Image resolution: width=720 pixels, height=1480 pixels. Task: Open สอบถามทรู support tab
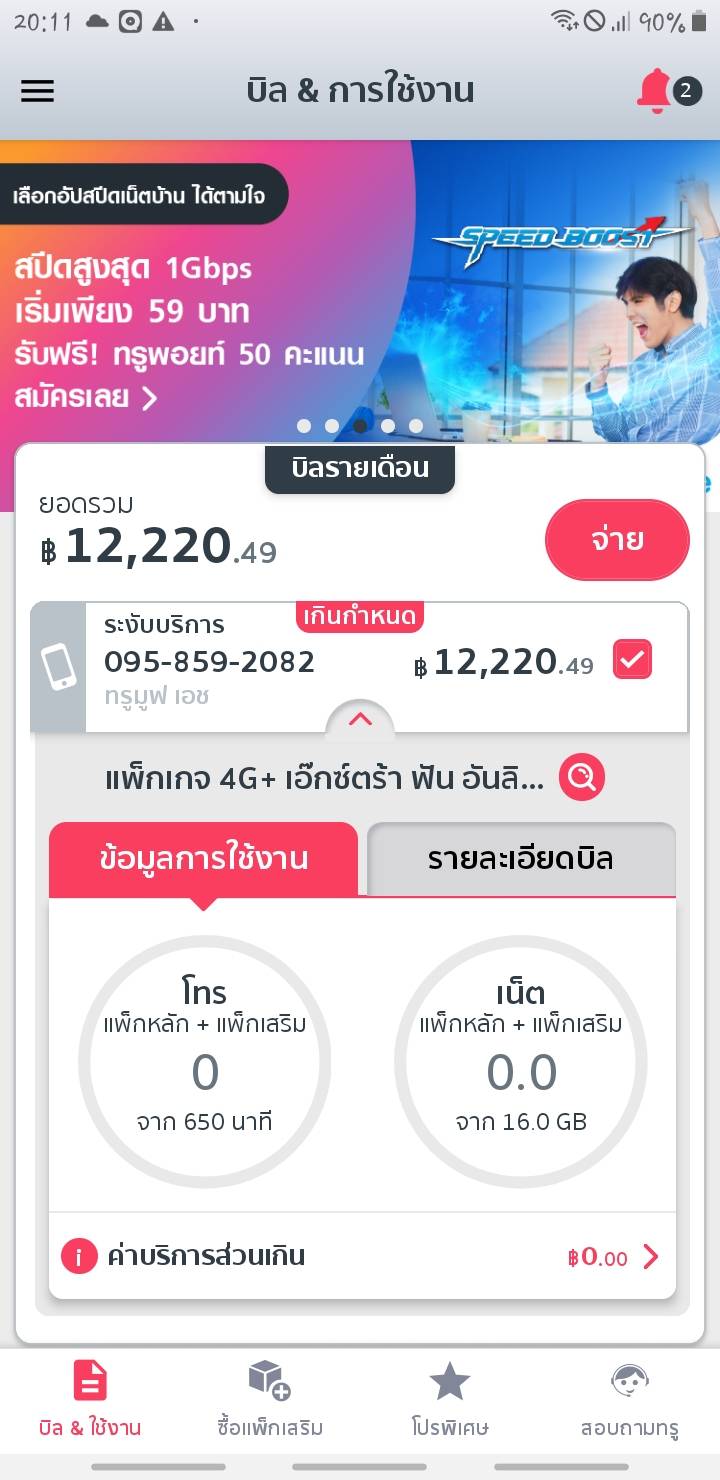pos(630,1399)
